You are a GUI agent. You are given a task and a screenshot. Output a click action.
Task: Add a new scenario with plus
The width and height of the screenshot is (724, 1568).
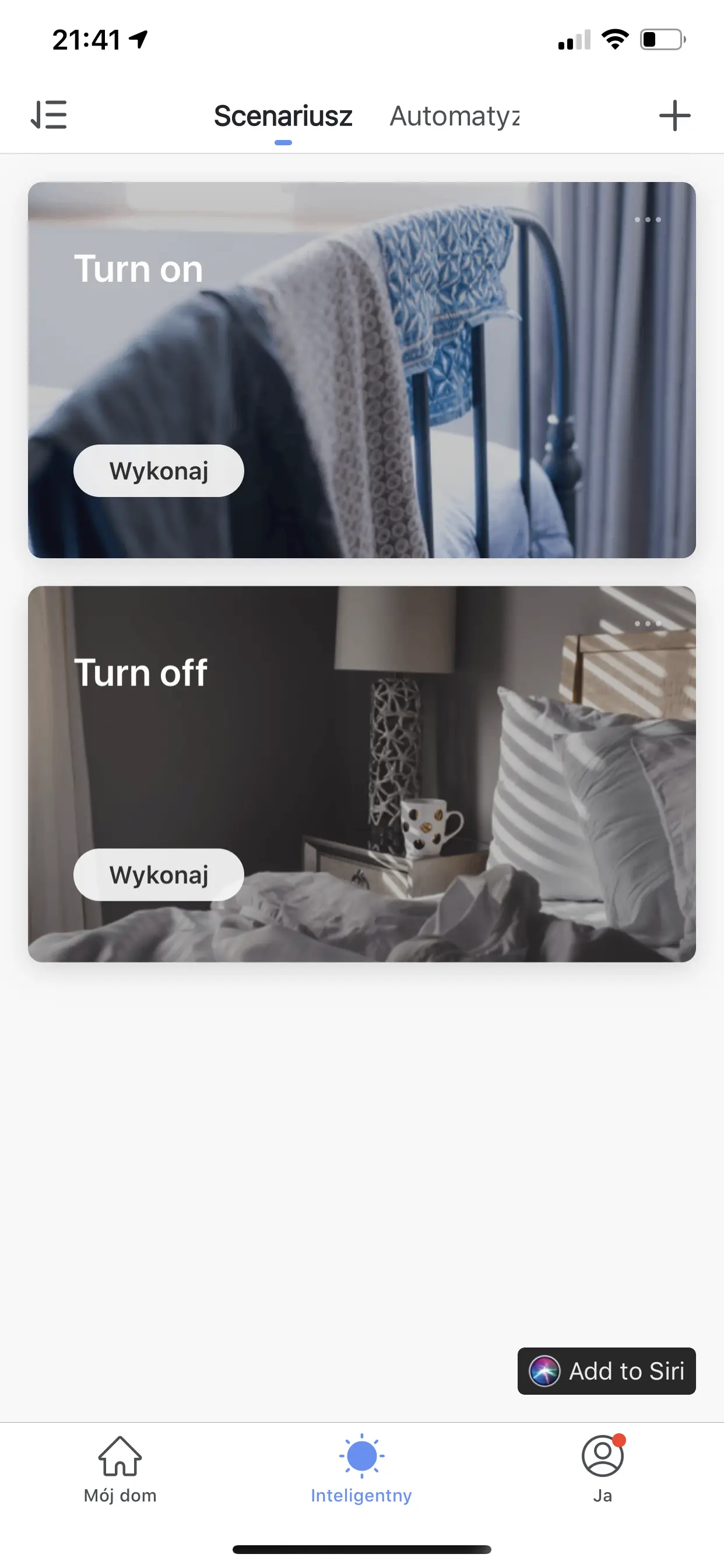[674, 116]
